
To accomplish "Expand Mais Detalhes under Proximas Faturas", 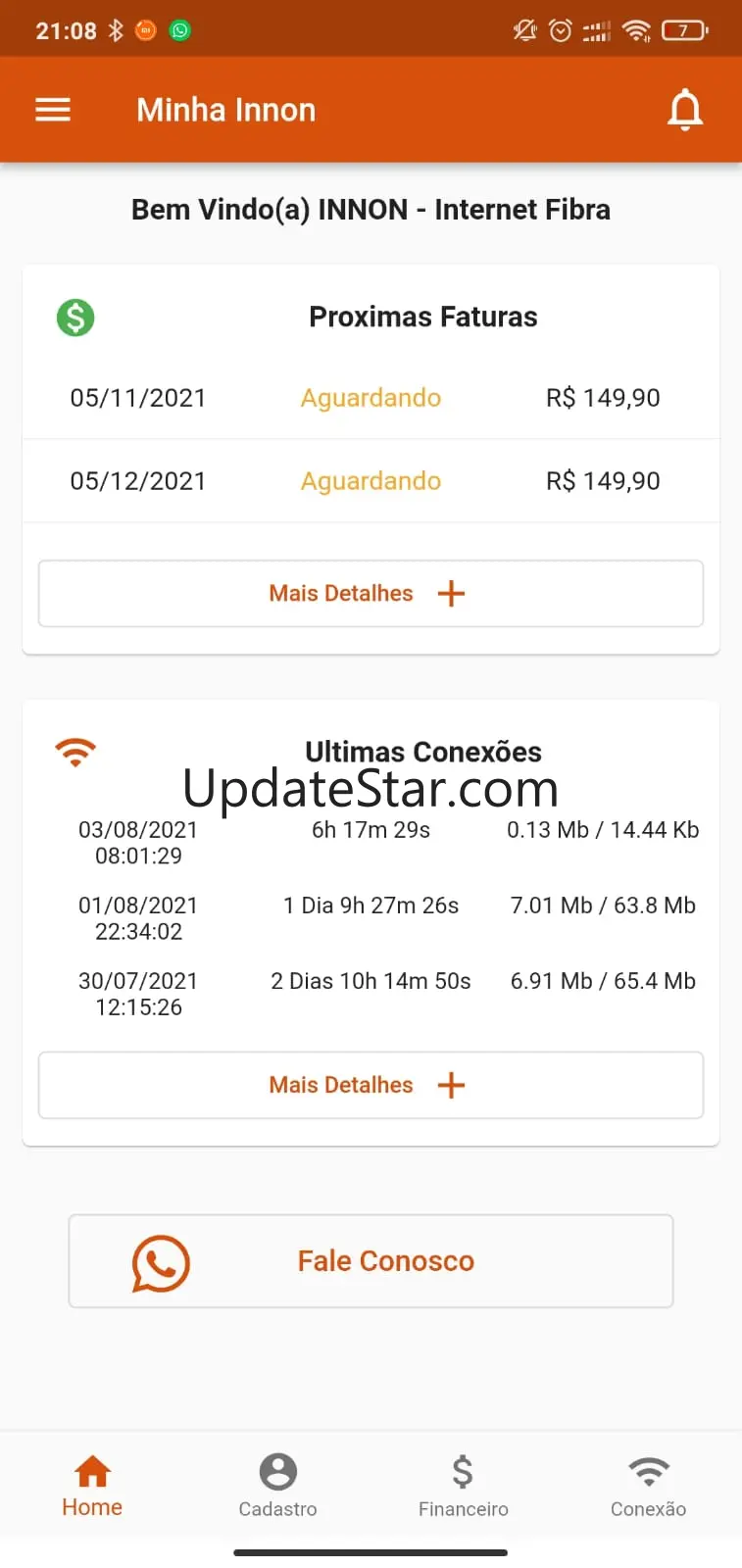I will click(371, 593).
